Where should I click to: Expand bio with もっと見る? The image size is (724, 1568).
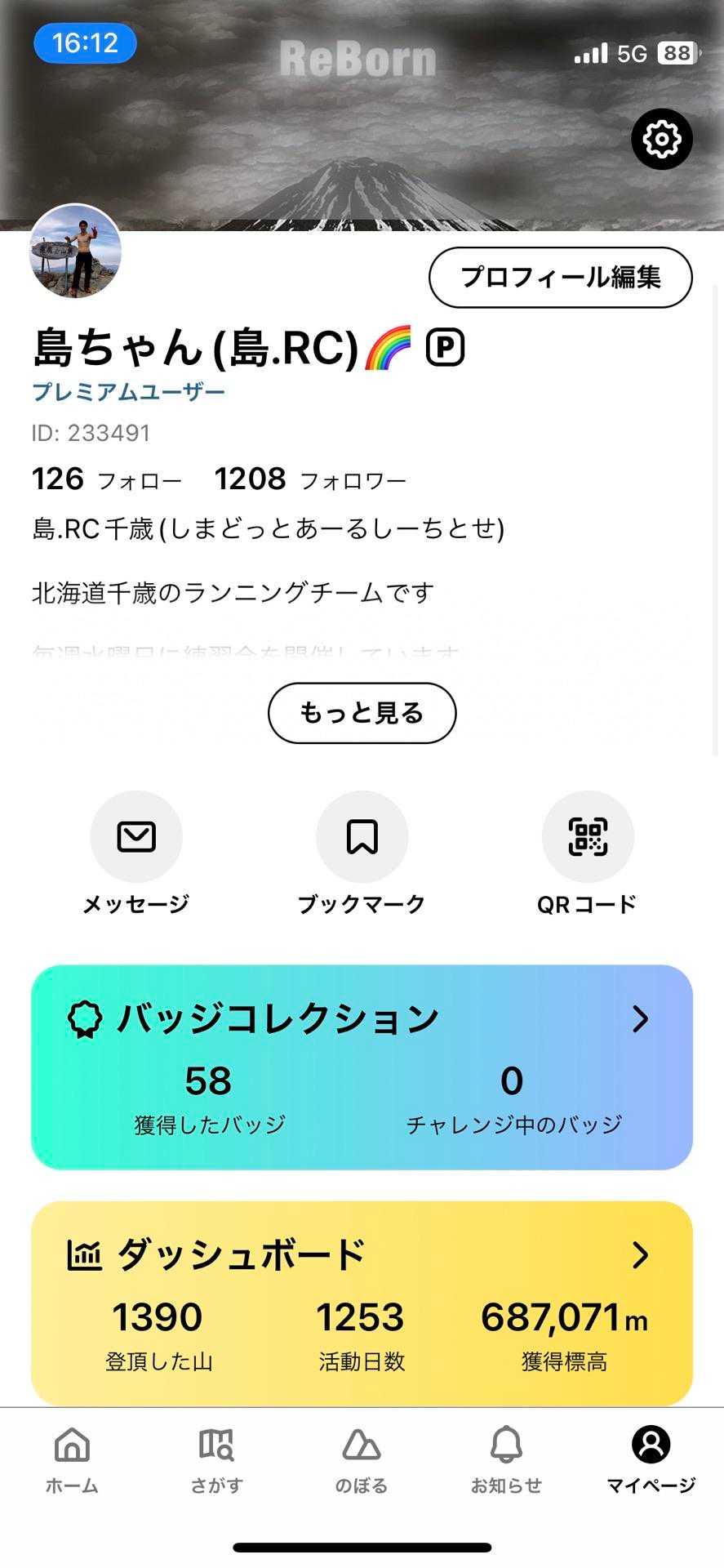[362, 713]
